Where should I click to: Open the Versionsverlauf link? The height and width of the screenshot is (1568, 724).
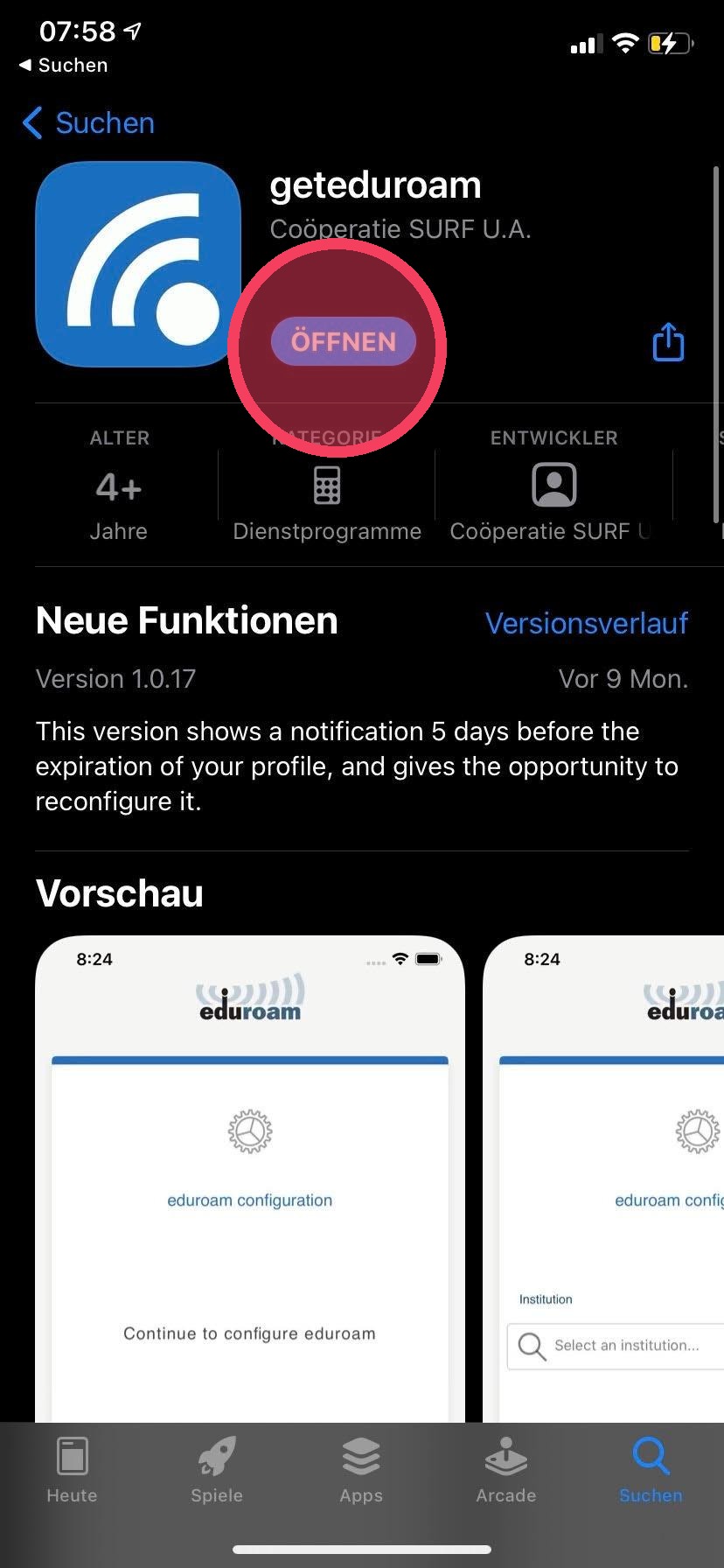[x=586, y=623]
